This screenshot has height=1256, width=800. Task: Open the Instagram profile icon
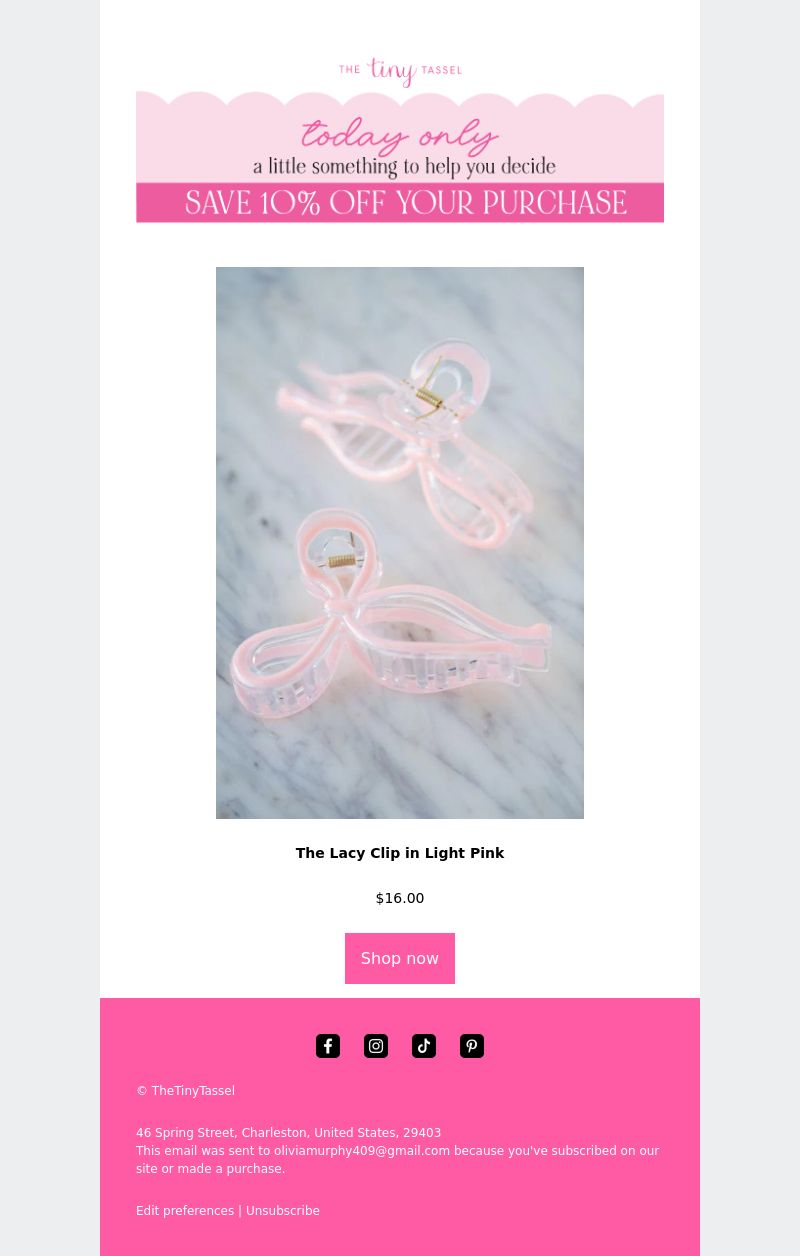[x=376, y=1046]
